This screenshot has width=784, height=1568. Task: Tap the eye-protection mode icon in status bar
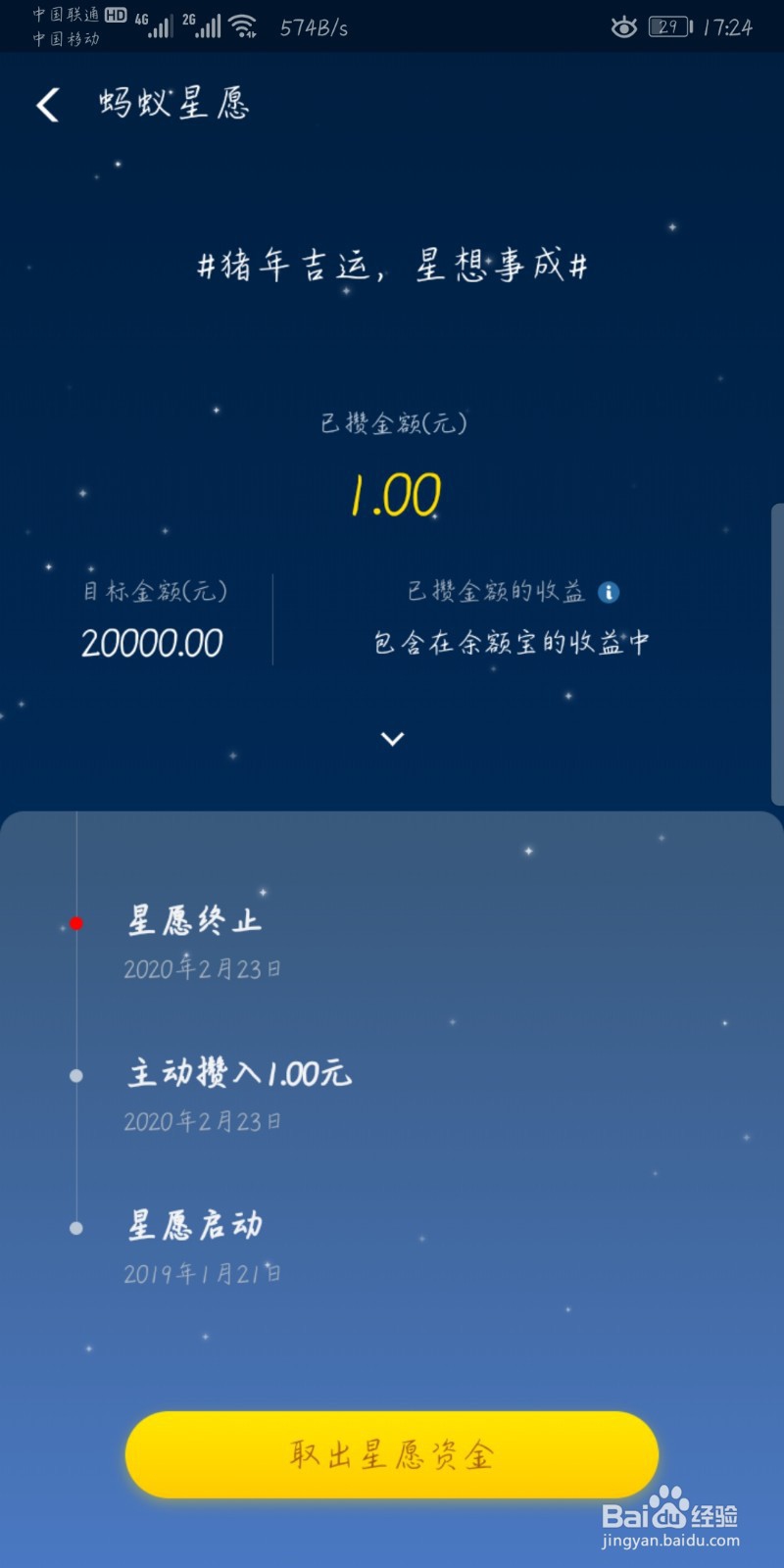[624, 27]
